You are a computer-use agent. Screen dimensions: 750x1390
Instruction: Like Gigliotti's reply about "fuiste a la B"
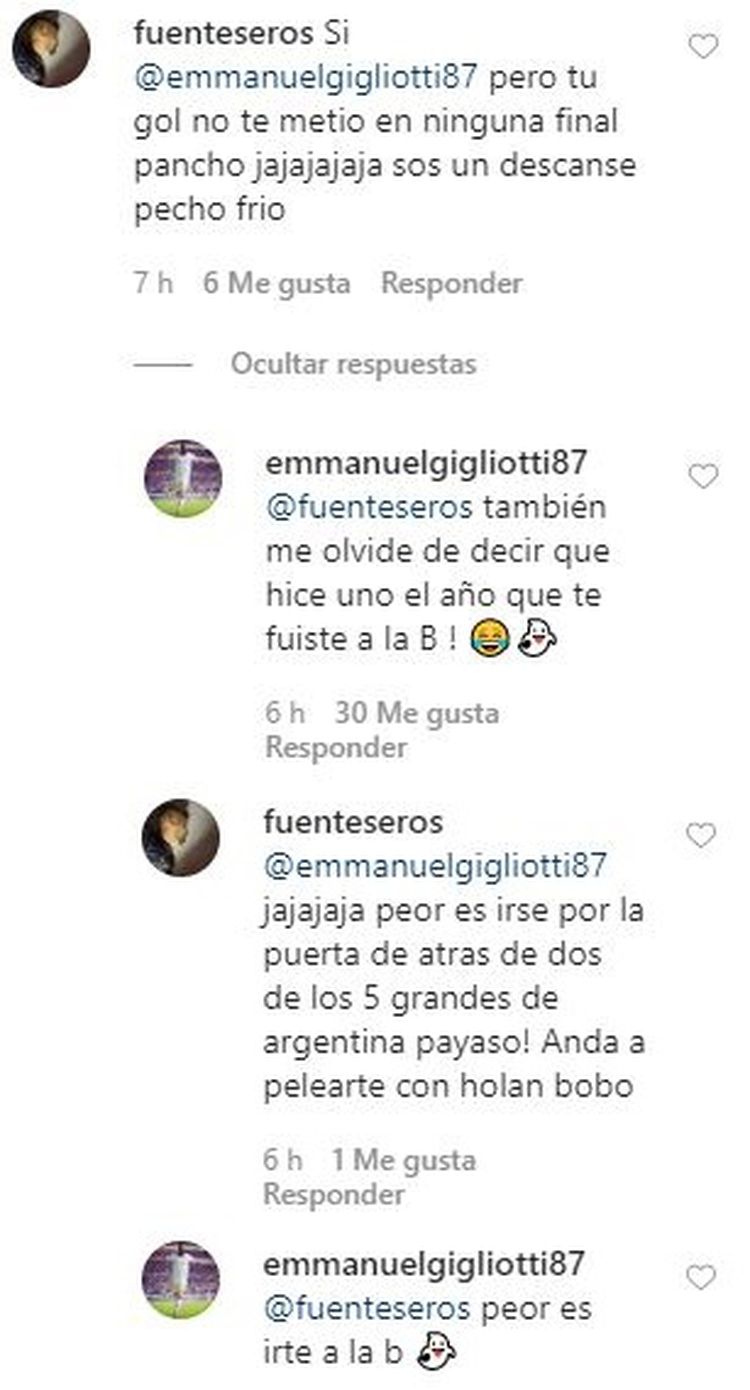pyautogui.click(x=704, y=476)
